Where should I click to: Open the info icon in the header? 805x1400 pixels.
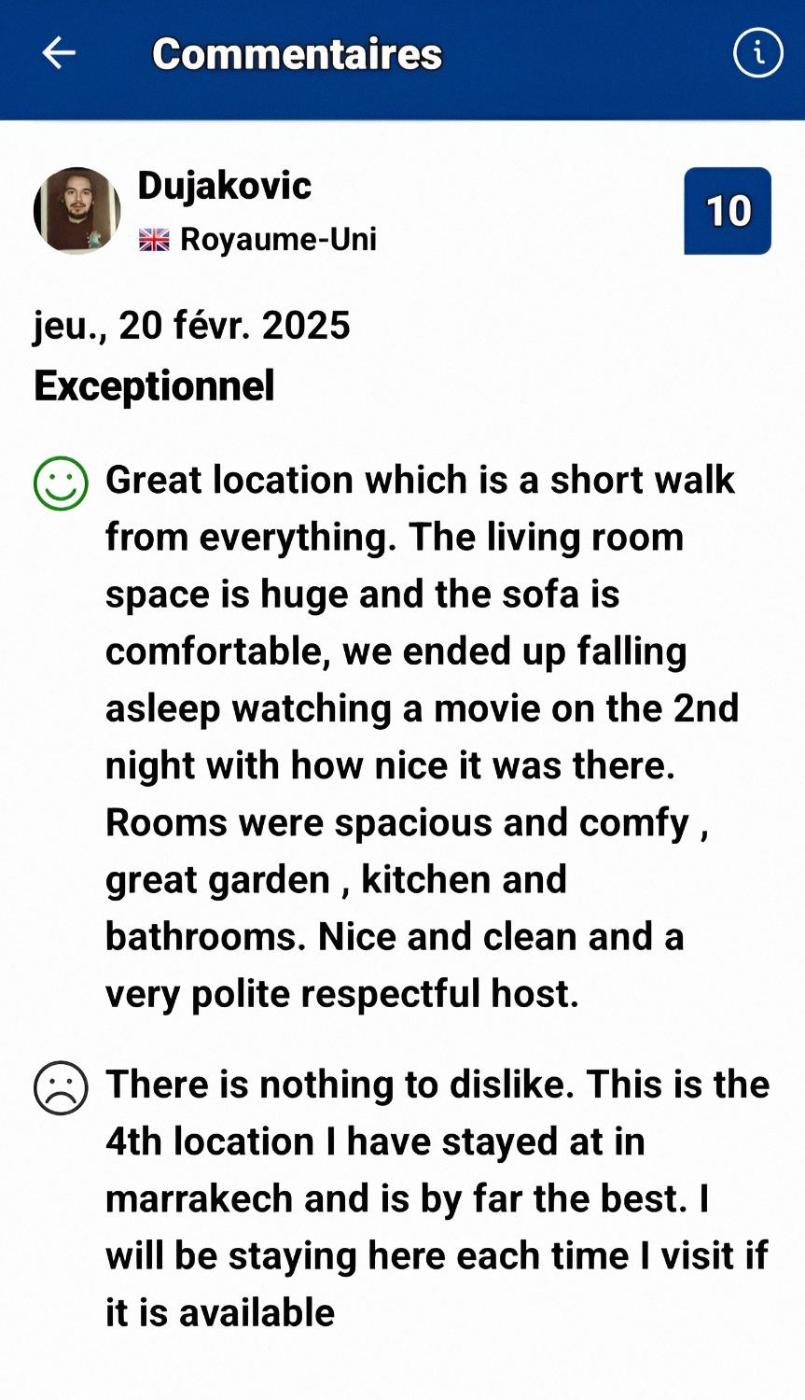click(758, 53)
